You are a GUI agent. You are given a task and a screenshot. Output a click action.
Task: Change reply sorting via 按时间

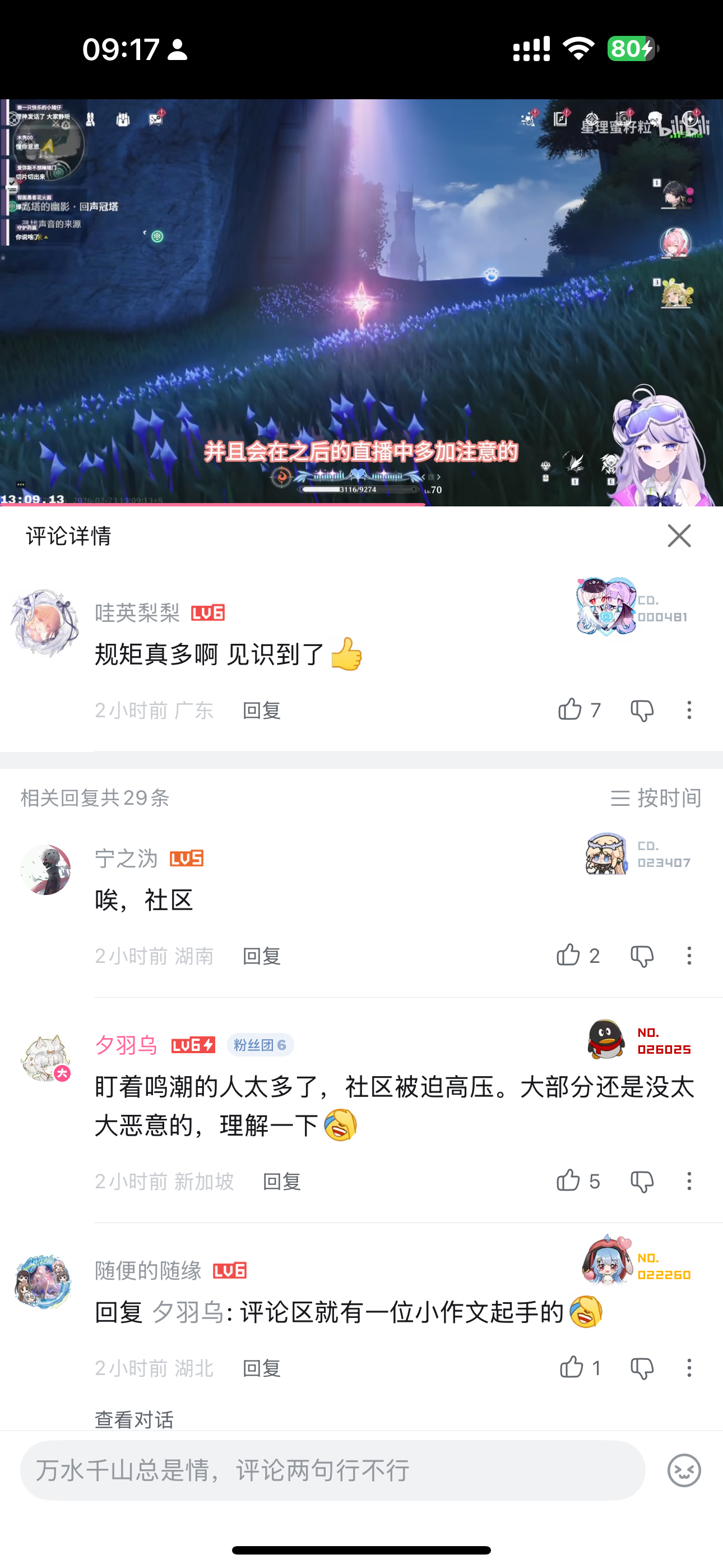(656, 797)
